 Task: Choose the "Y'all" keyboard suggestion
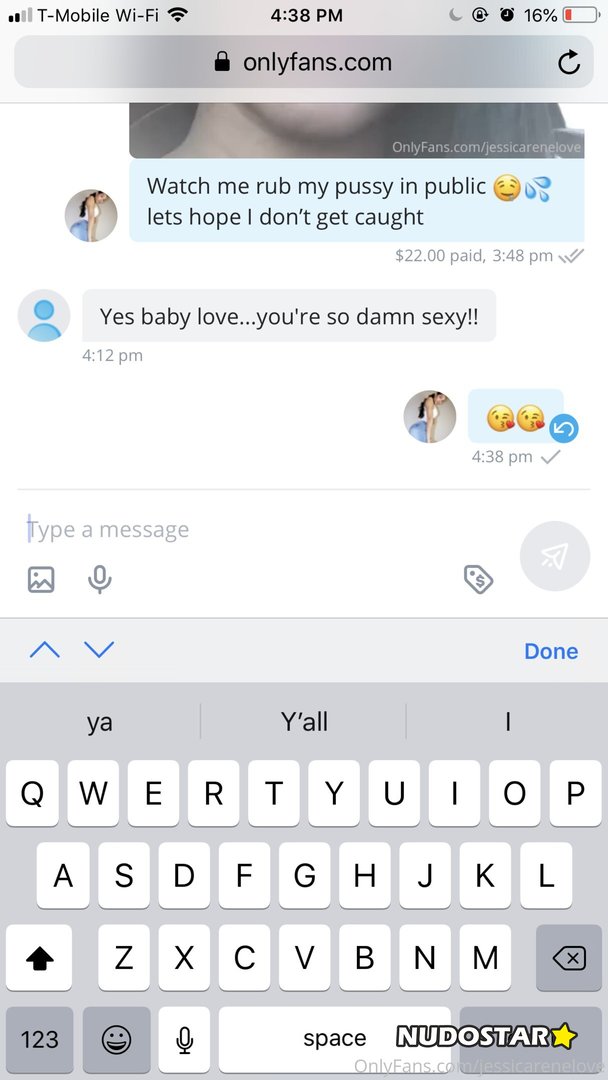pos(304,722)
